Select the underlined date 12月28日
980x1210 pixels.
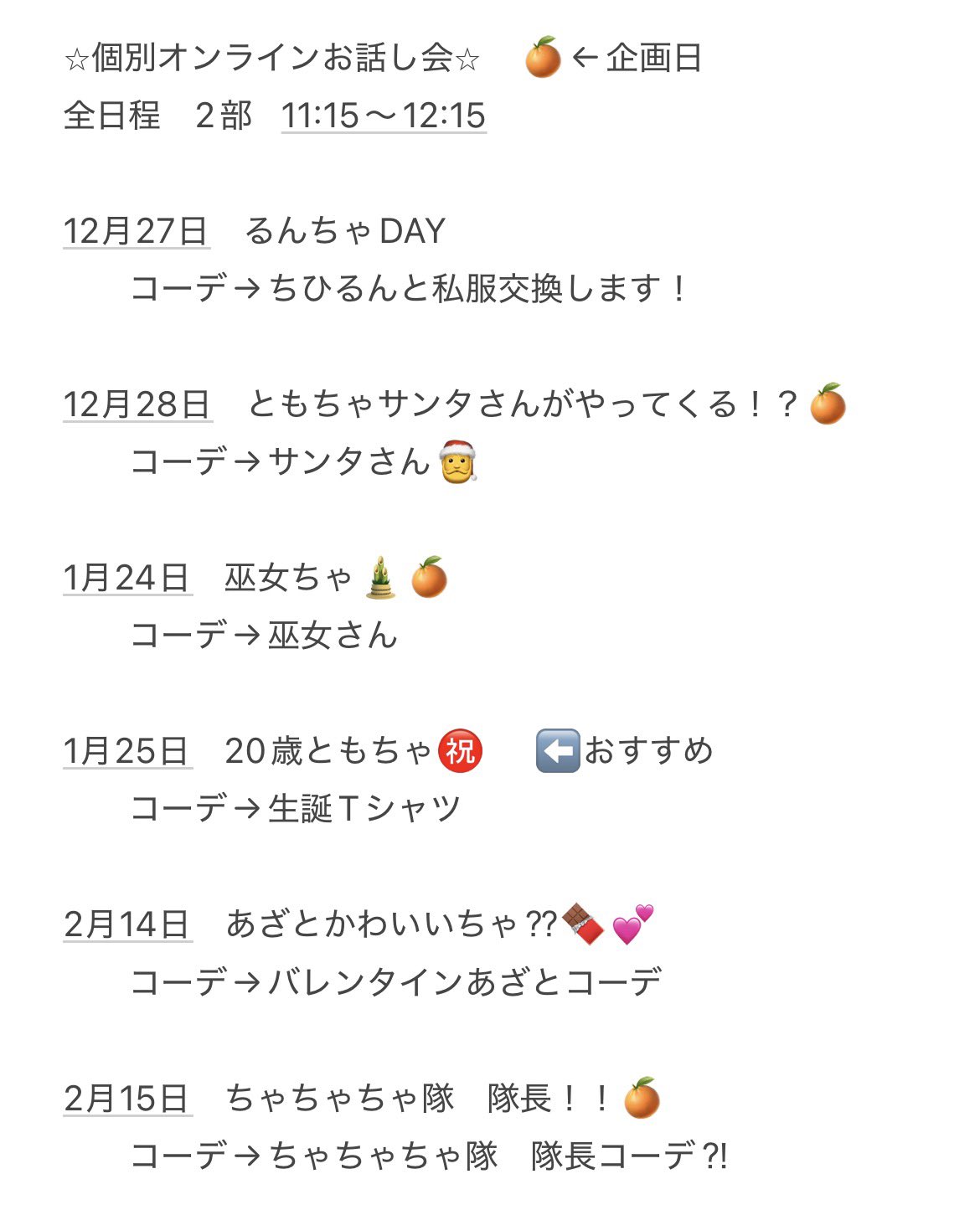pyautogui.click(x=137, y=404)
